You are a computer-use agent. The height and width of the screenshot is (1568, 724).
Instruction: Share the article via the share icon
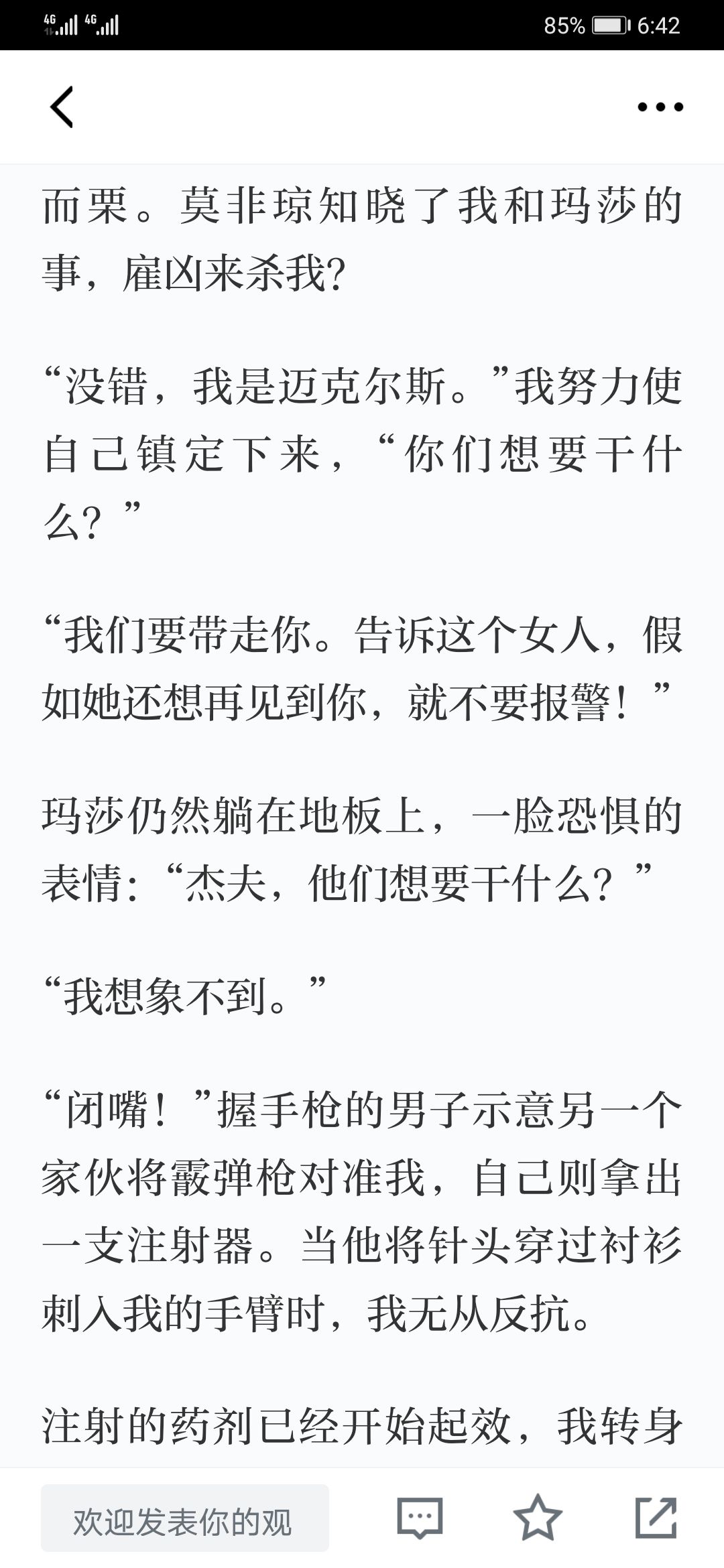pos(656,1518)
